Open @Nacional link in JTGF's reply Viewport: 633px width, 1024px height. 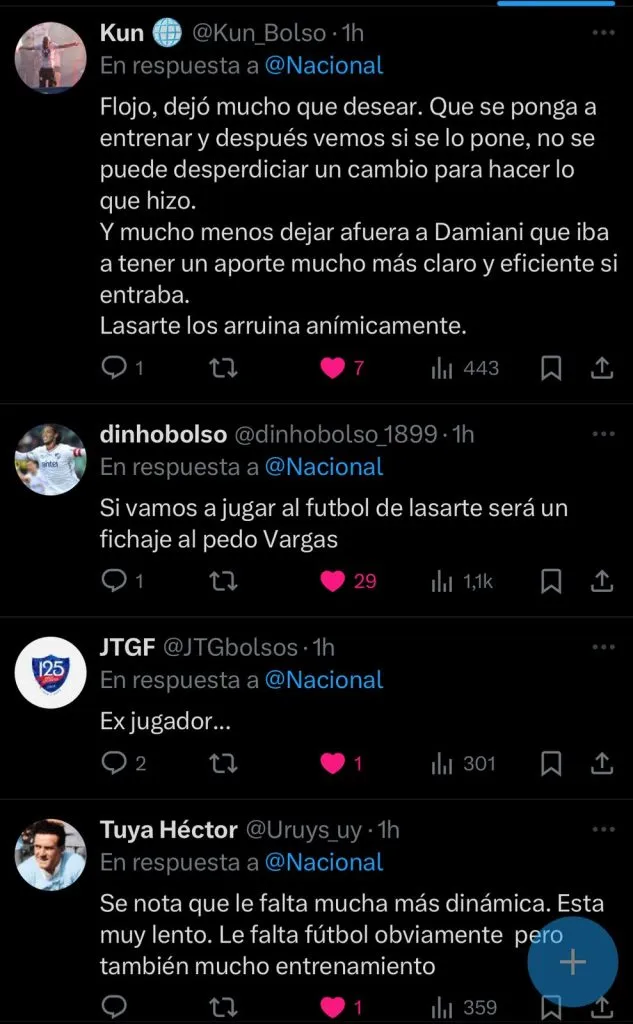click(x=324, y=680)
